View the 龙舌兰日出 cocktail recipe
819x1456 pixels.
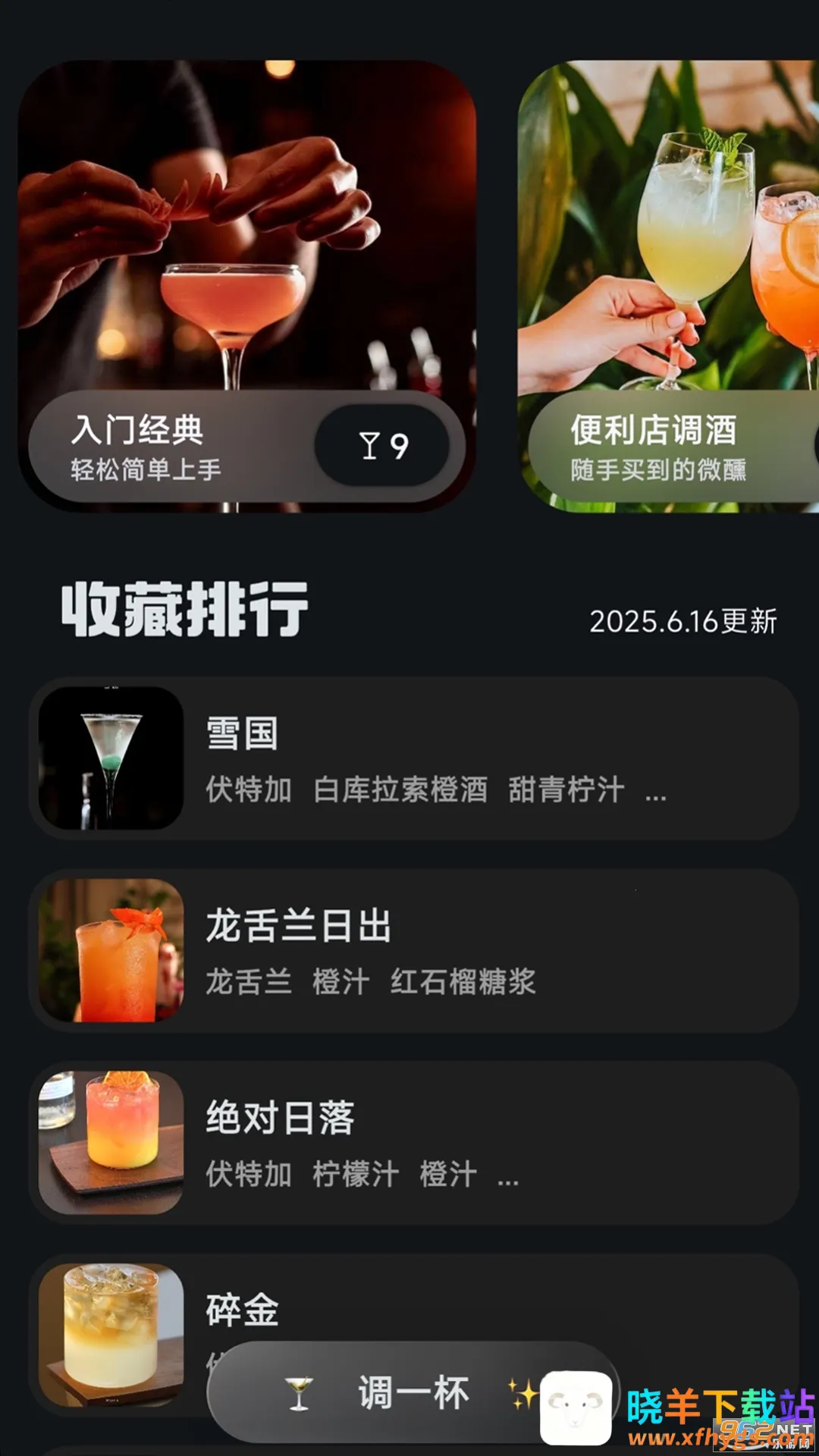coord(413,950)
